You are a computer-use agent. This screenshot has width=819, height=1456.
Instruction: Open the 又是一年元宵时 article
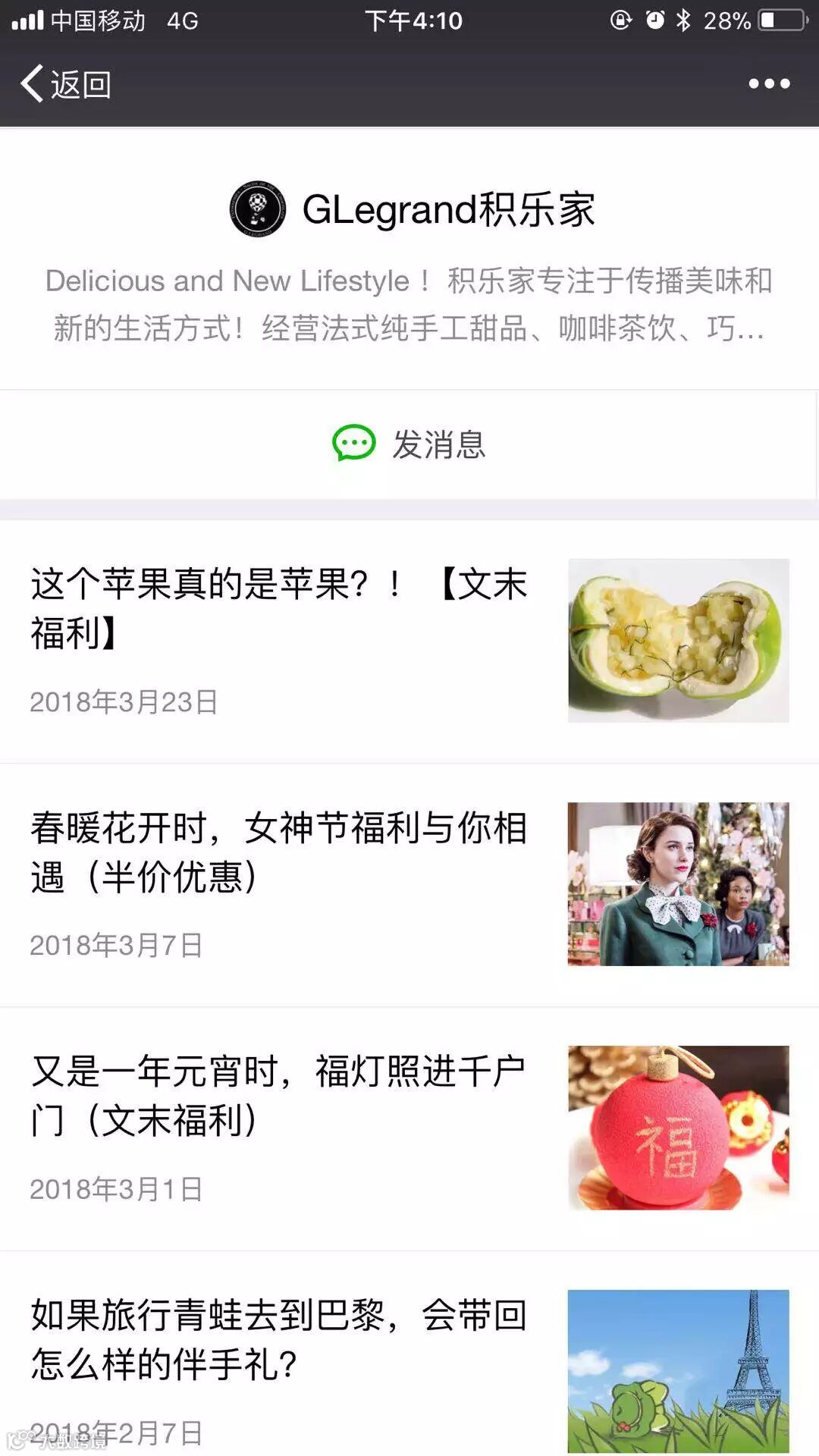click(279, 1095)
